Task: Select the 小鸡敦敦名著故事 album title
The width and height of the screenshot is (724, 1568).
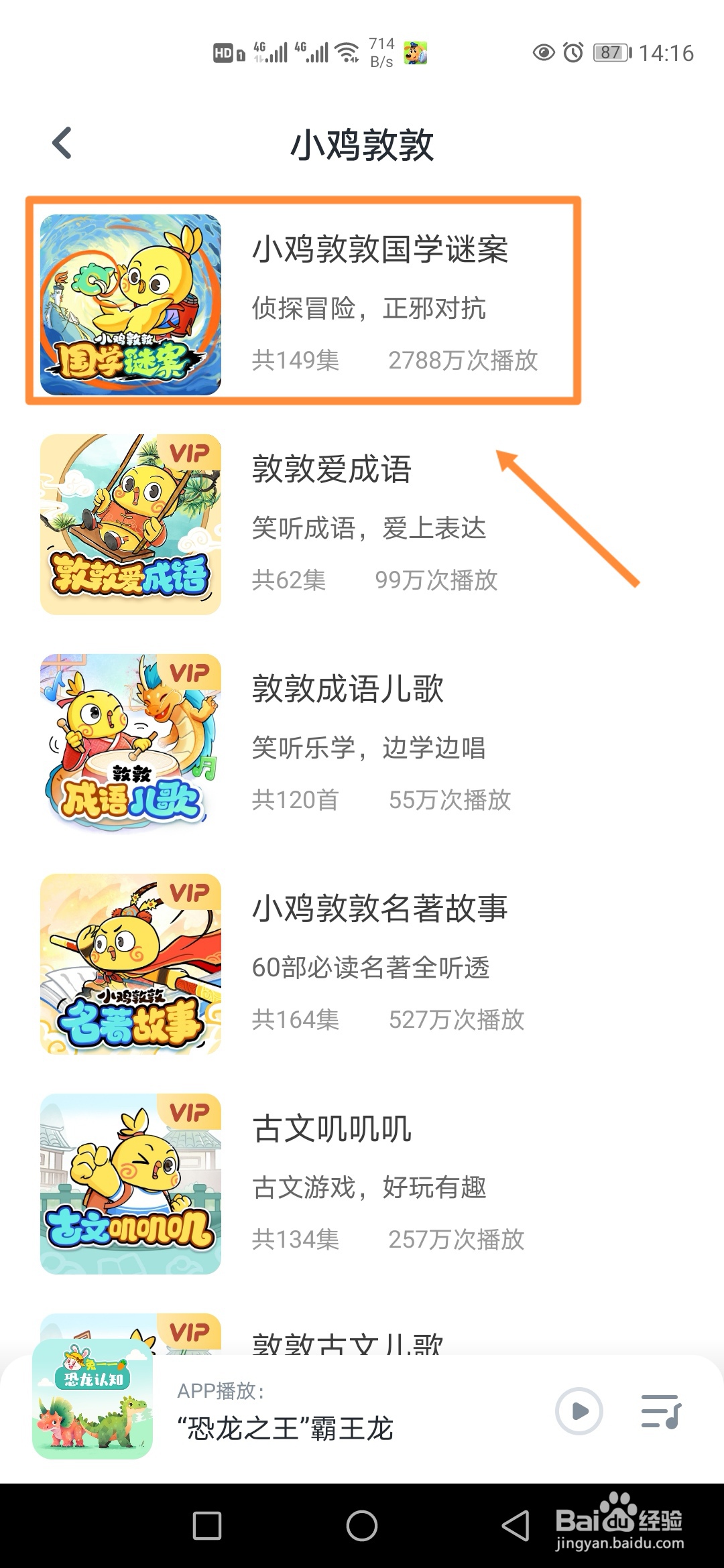Action: tap(381, 909)
